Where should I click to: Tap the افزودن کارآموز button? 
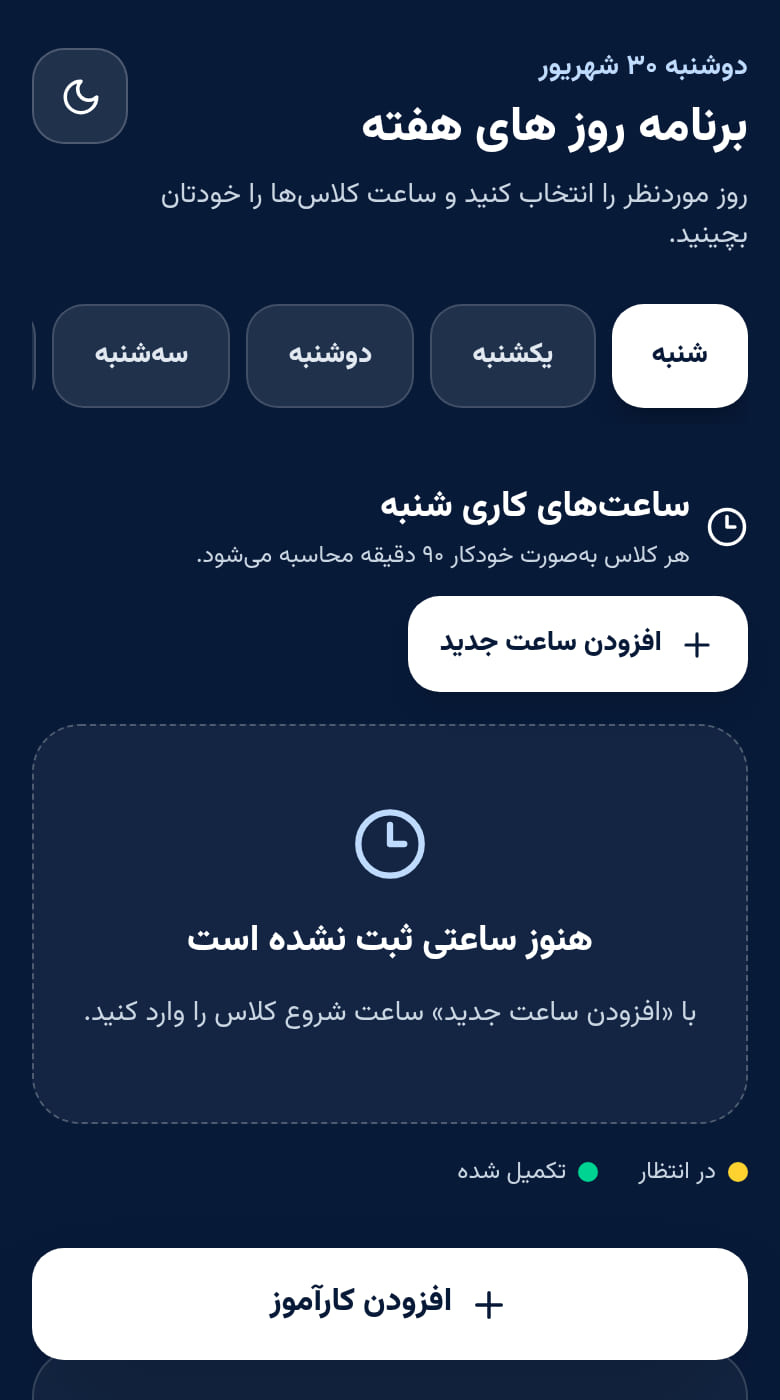pos(390,1304)
